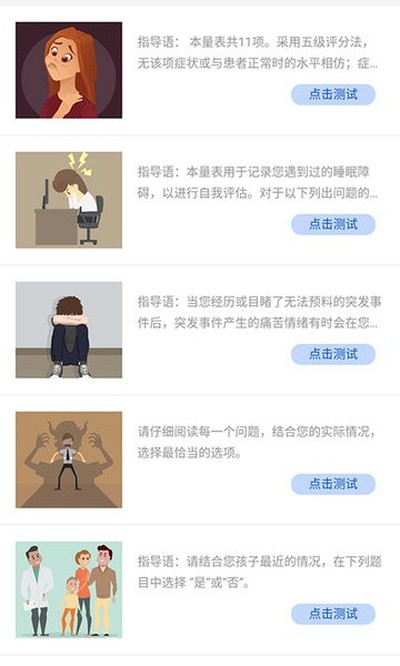The height and width of the screenshot is (666, 400).
Task: Start the child's recent situation questionnaire
Action: pos(333,614)
